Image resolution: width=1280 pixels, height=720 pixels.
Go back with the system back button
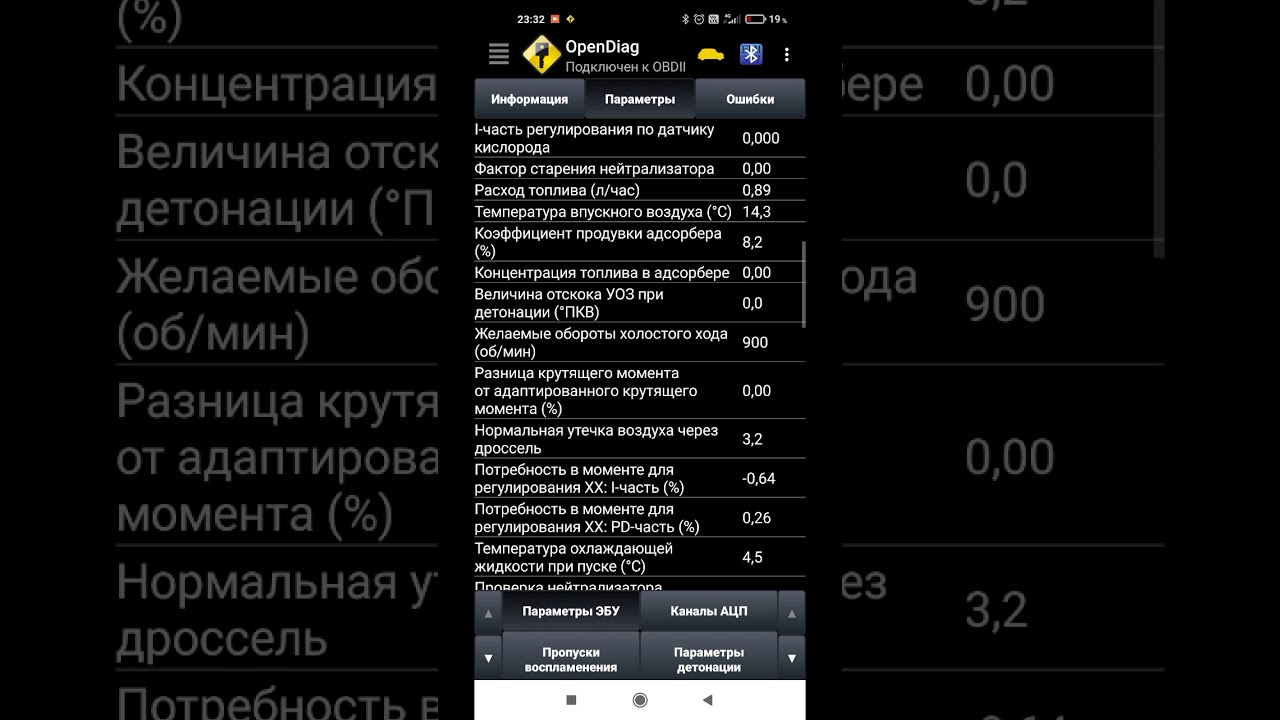707,700
